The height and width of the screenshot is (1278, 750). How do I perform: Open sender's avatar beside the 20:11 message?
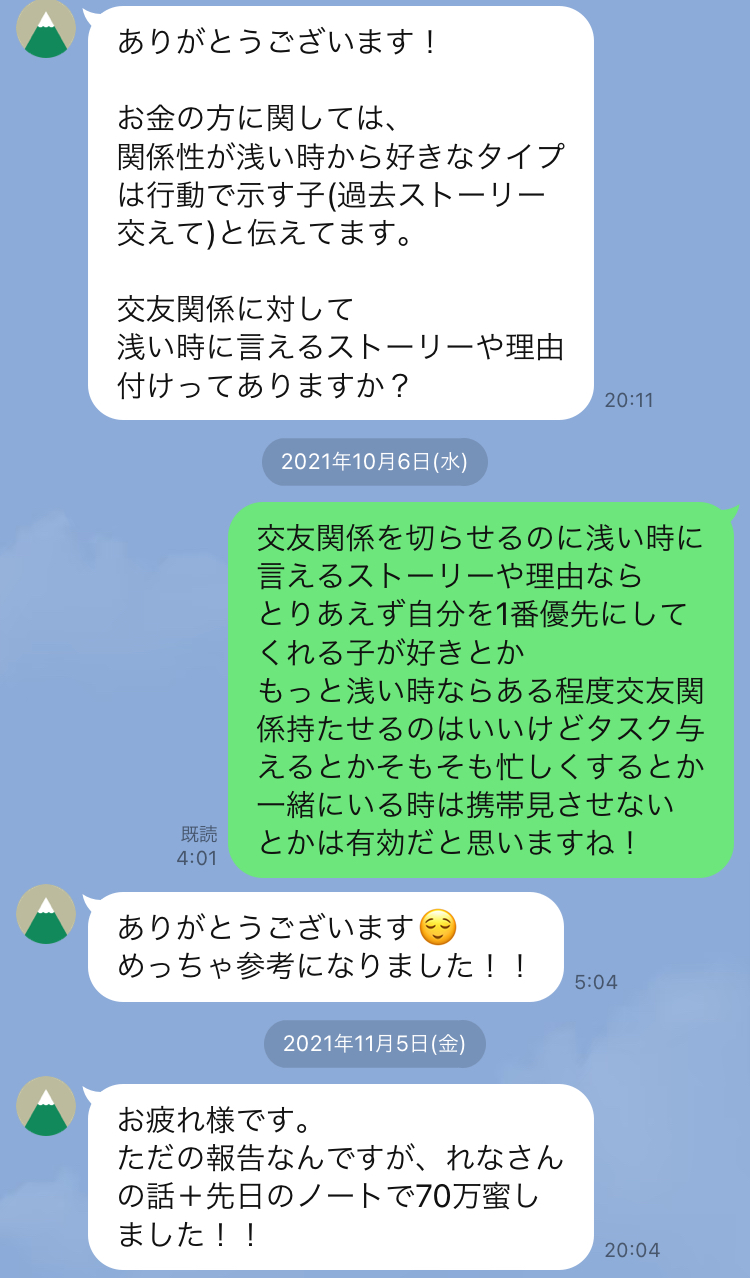pos(46,28)
